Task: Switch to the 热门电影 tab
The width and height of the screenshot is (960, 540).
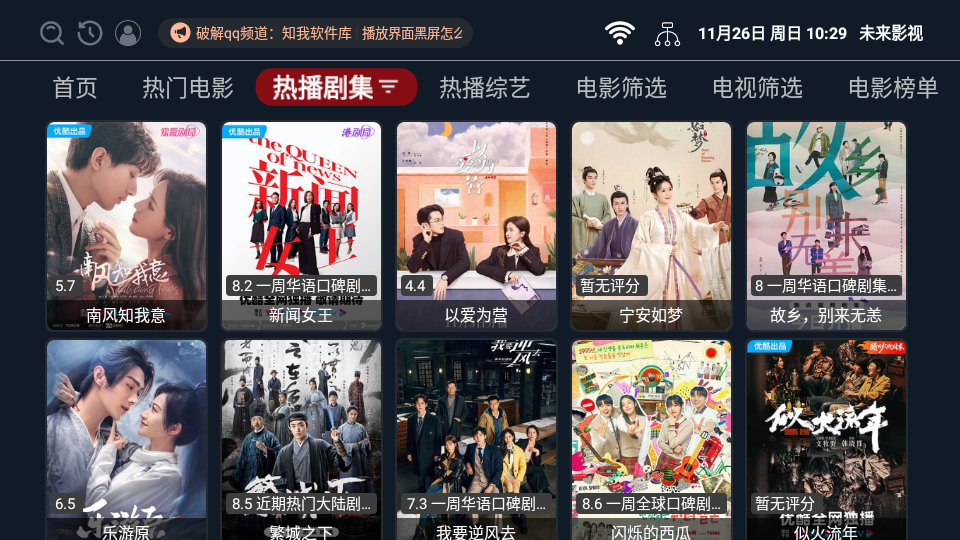Action: (188, 88)
